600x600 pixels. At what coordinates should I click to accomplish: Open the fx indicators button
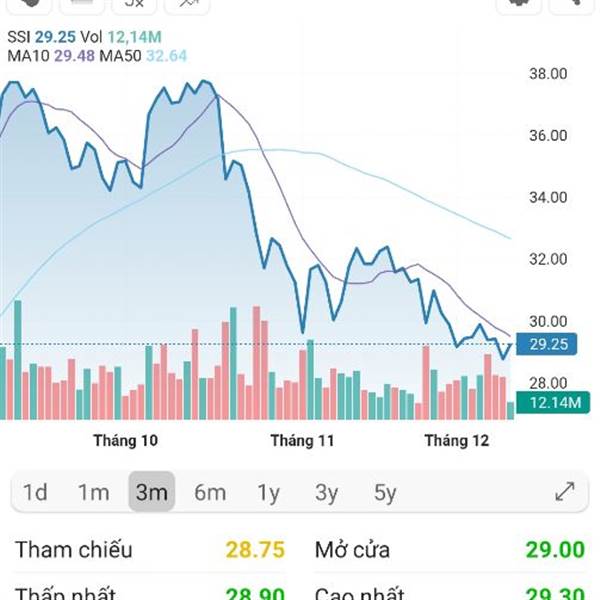134,5
